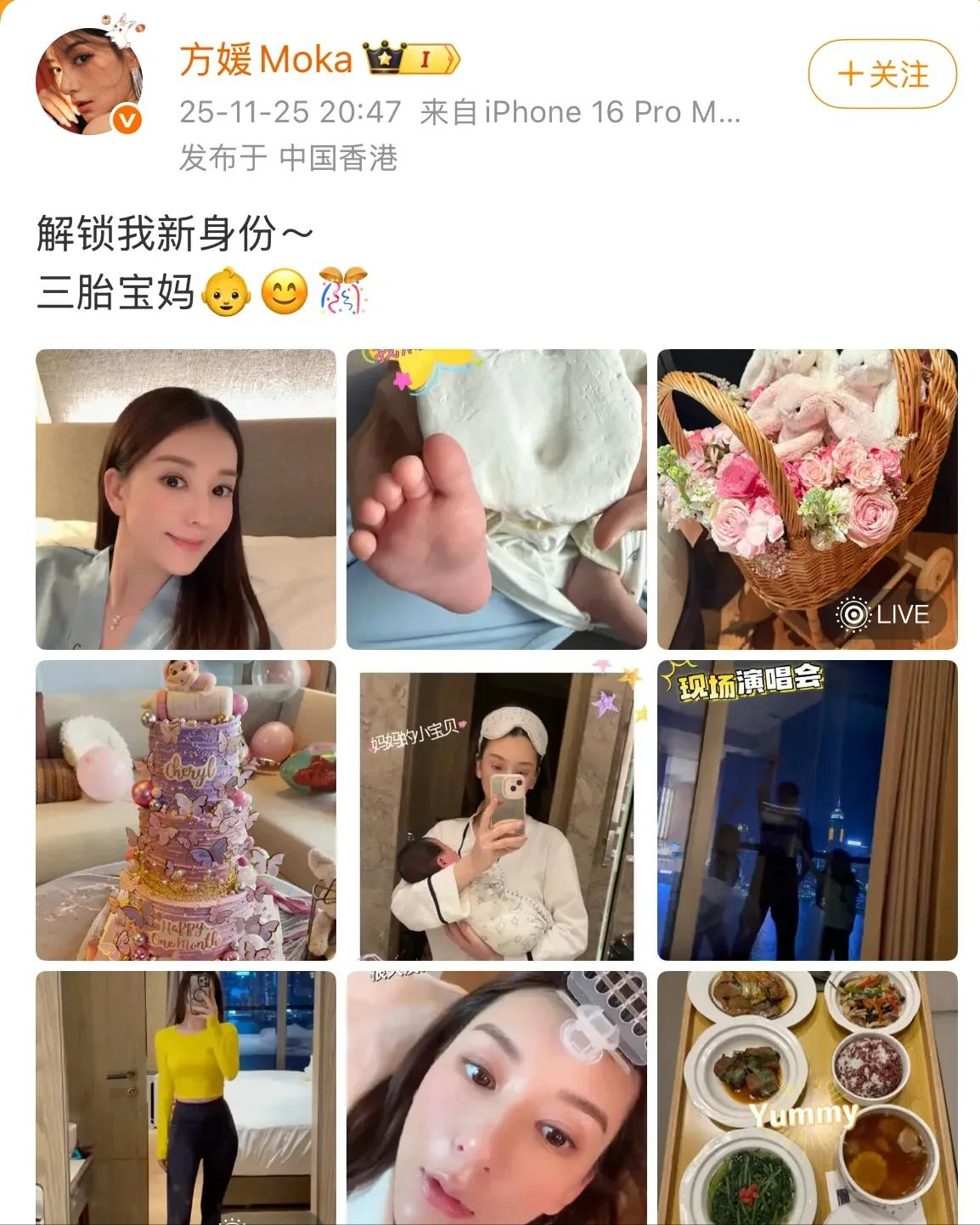Screen dimensions: 980x1225
Task: Open the baby foot photo
Action: (496, 500)
